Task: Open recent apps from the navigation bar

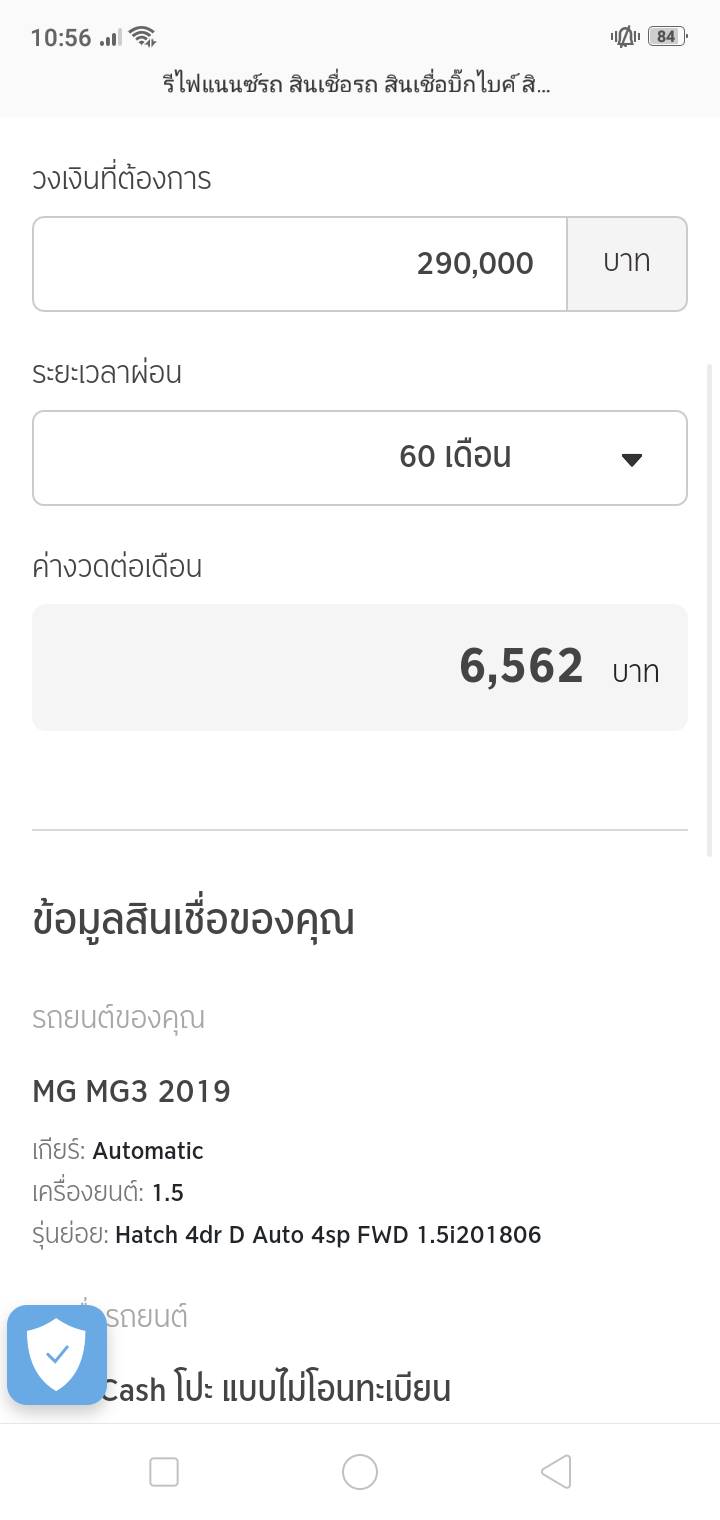Action: 164,1472
